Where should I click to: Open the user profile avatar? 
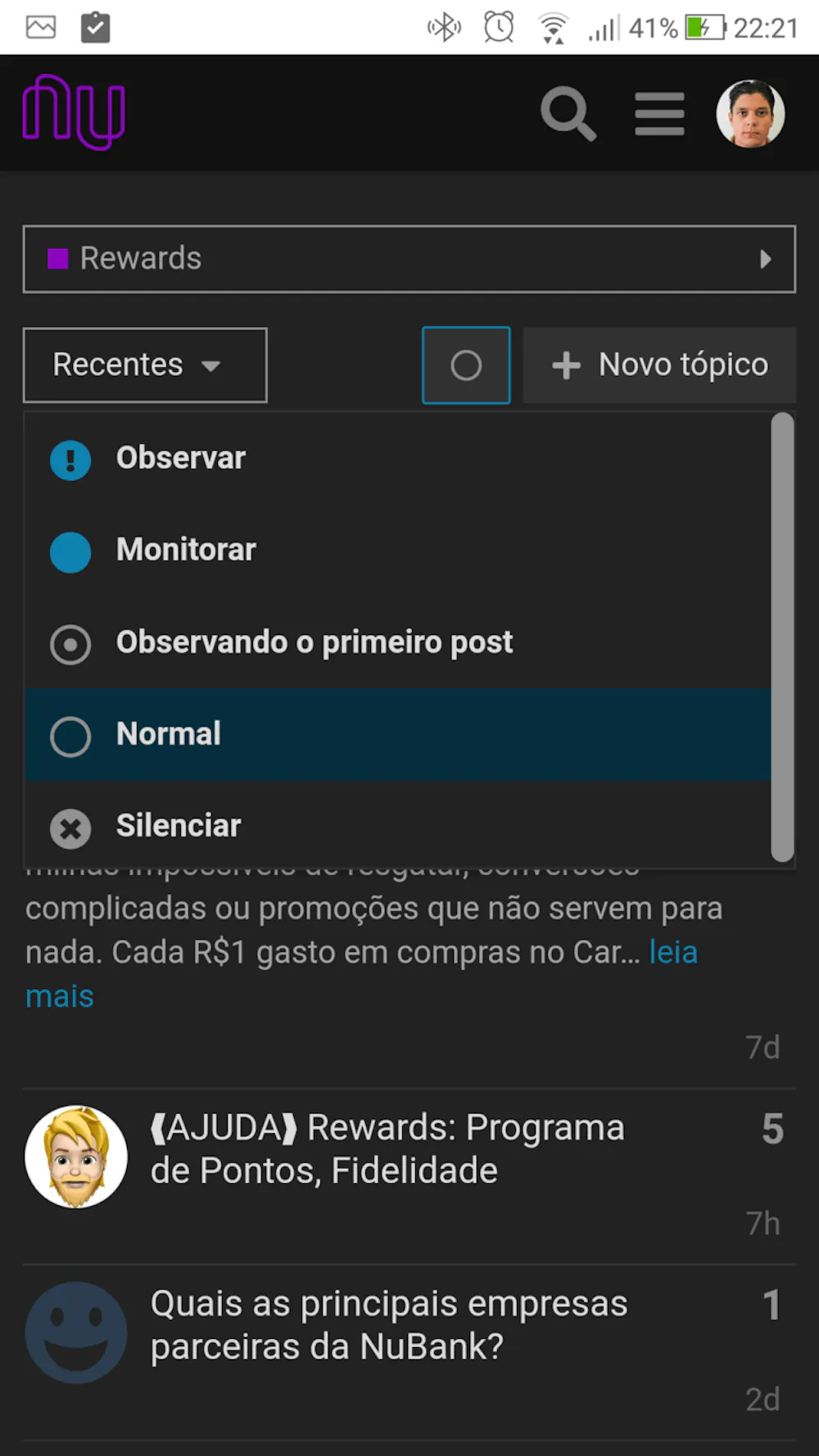coord(750,113)
